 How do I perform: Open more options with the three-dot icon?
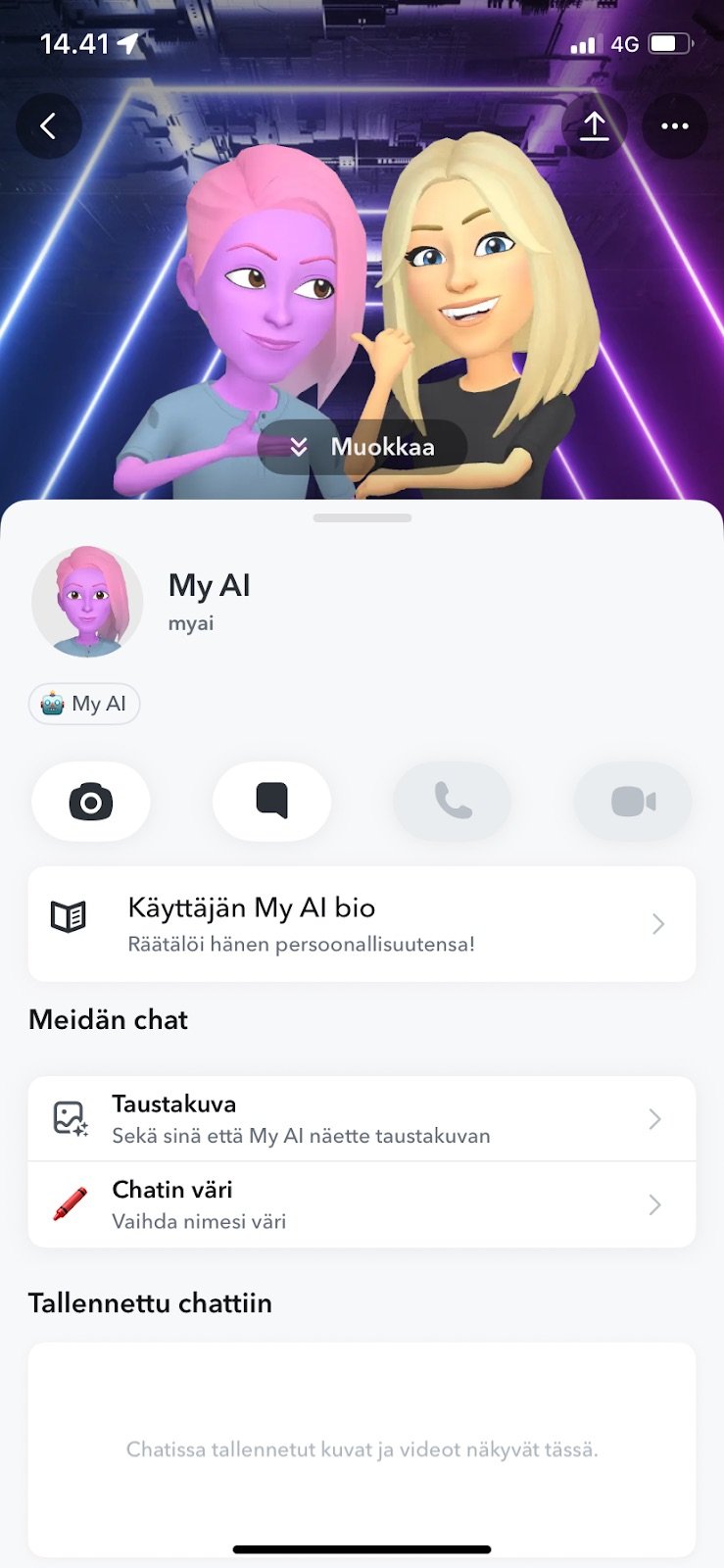tap(674, 125)
